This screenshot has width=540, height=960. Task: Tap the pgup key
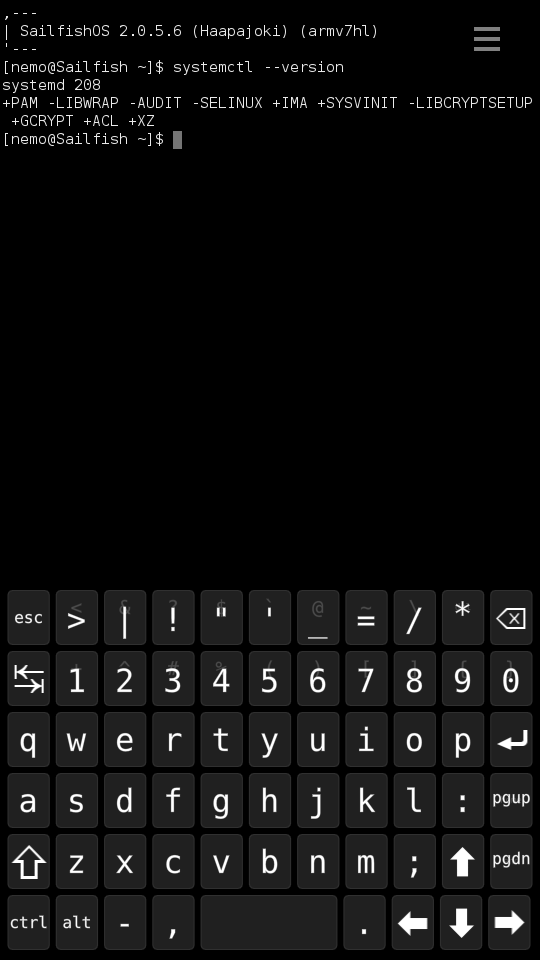511,800
